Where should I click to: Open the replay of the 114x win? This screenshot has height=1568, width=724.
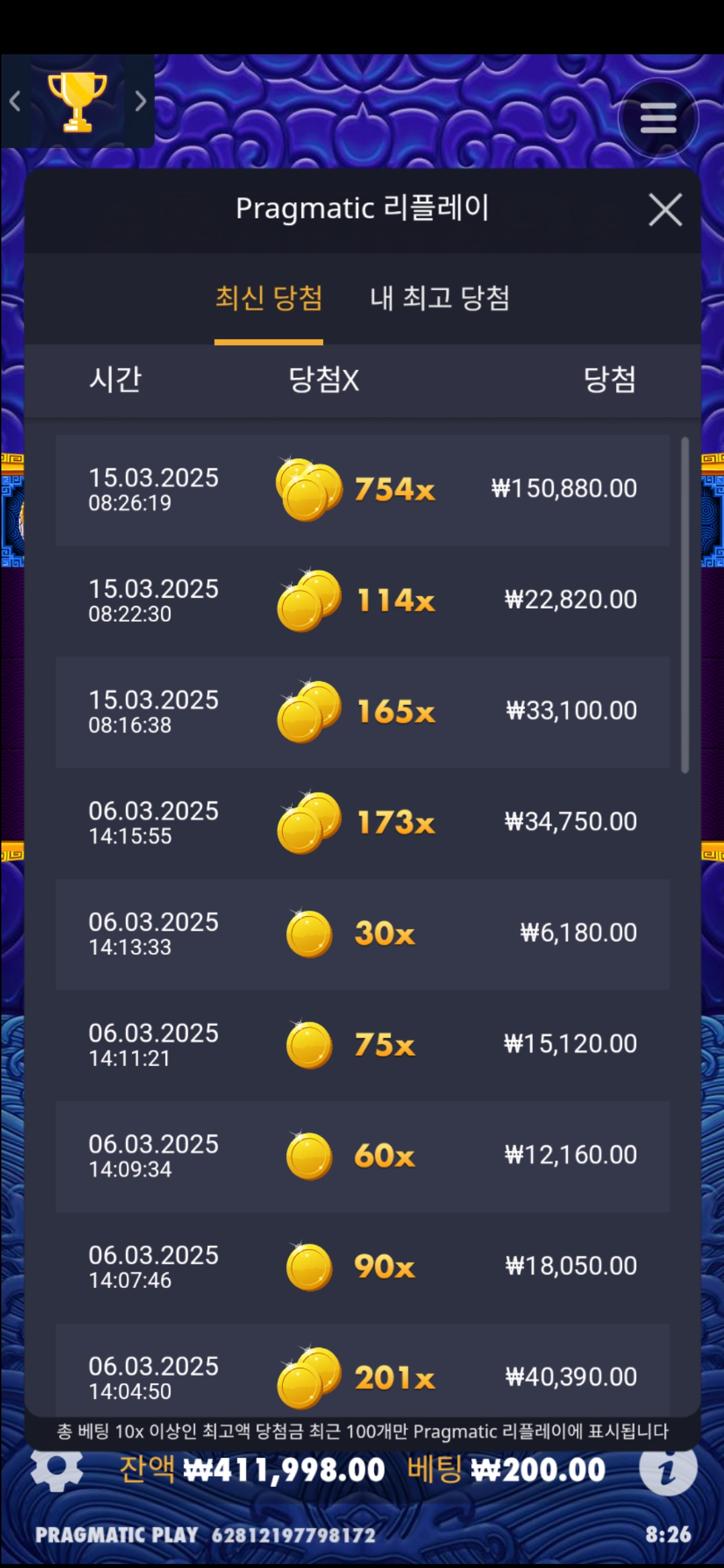point(362,600)
